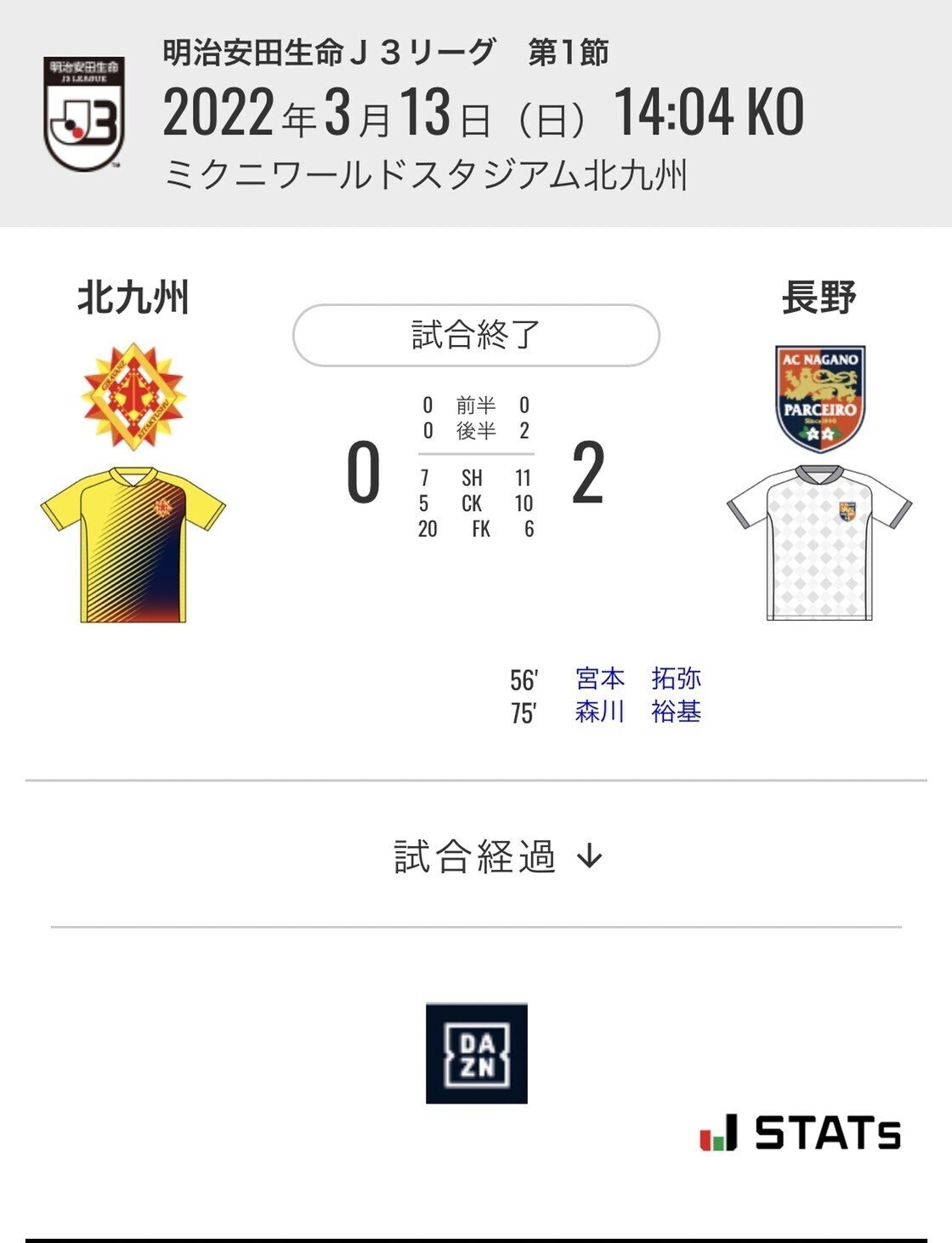Image resolution: width=952 pixels, height=1243 pixels.
Task: Open scorer 森川 裕基's player page
Action: 637,712
